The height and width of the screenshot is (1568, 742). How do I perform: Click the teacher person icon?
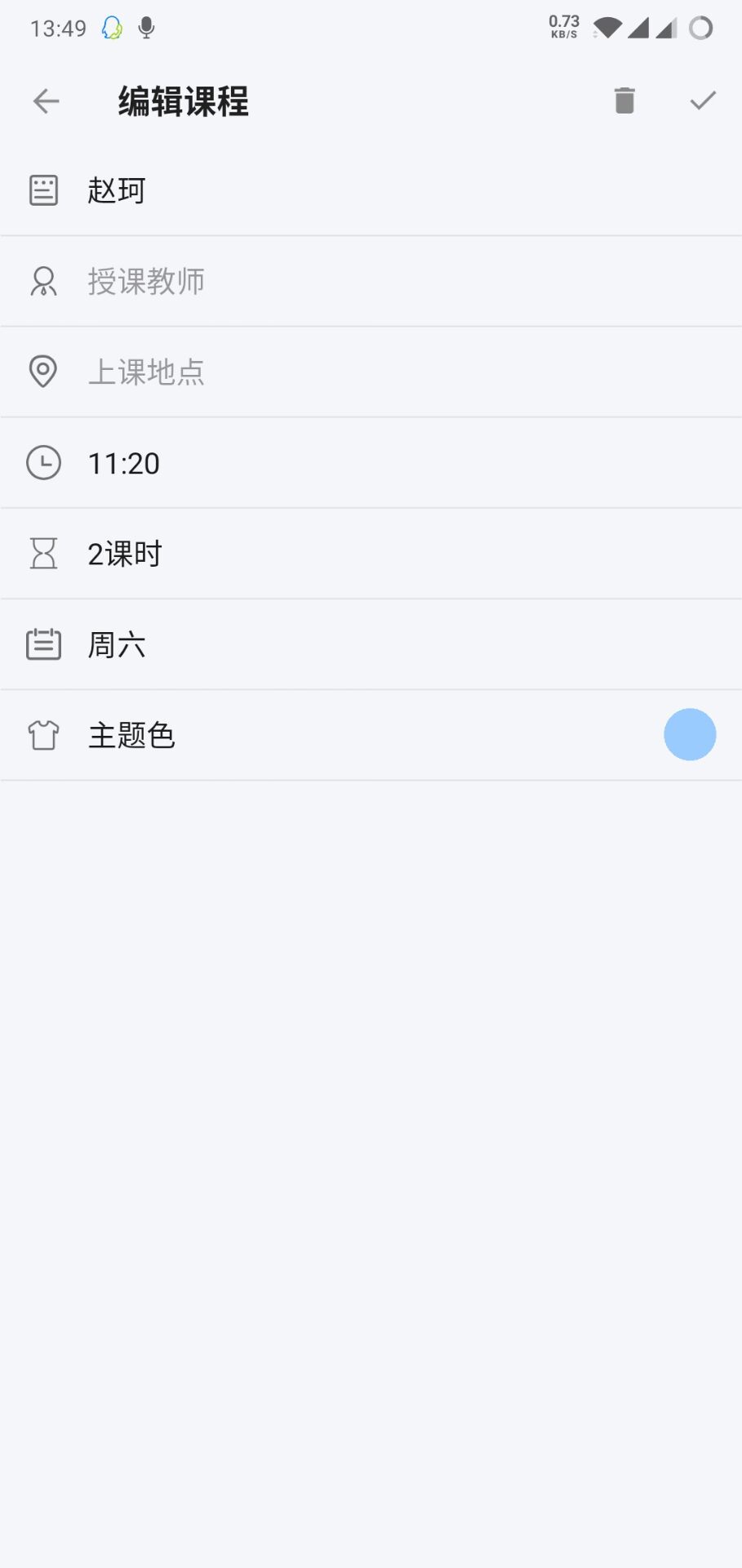click(43, 281)
